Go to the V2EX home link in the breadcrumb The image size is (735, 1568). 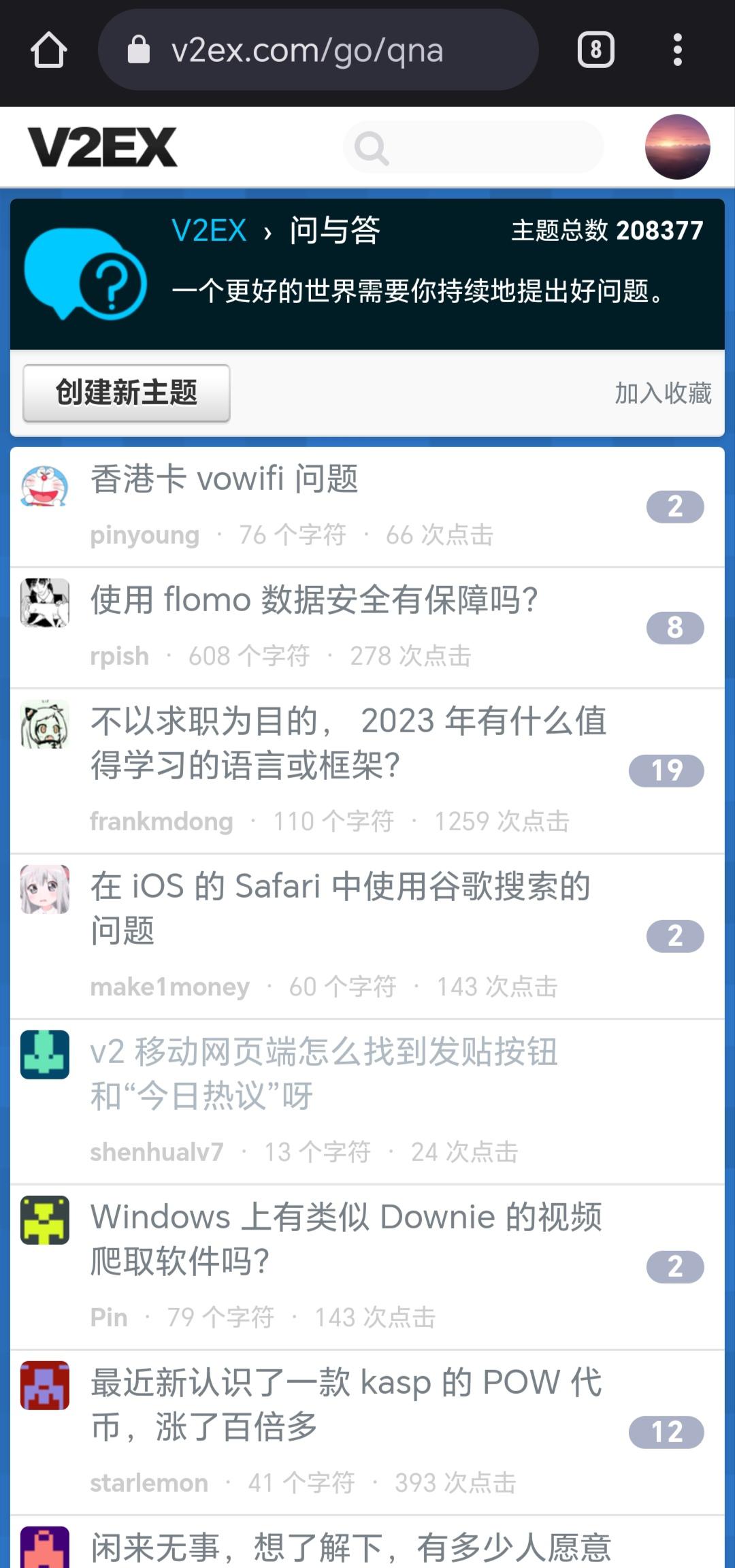[209, 230]
